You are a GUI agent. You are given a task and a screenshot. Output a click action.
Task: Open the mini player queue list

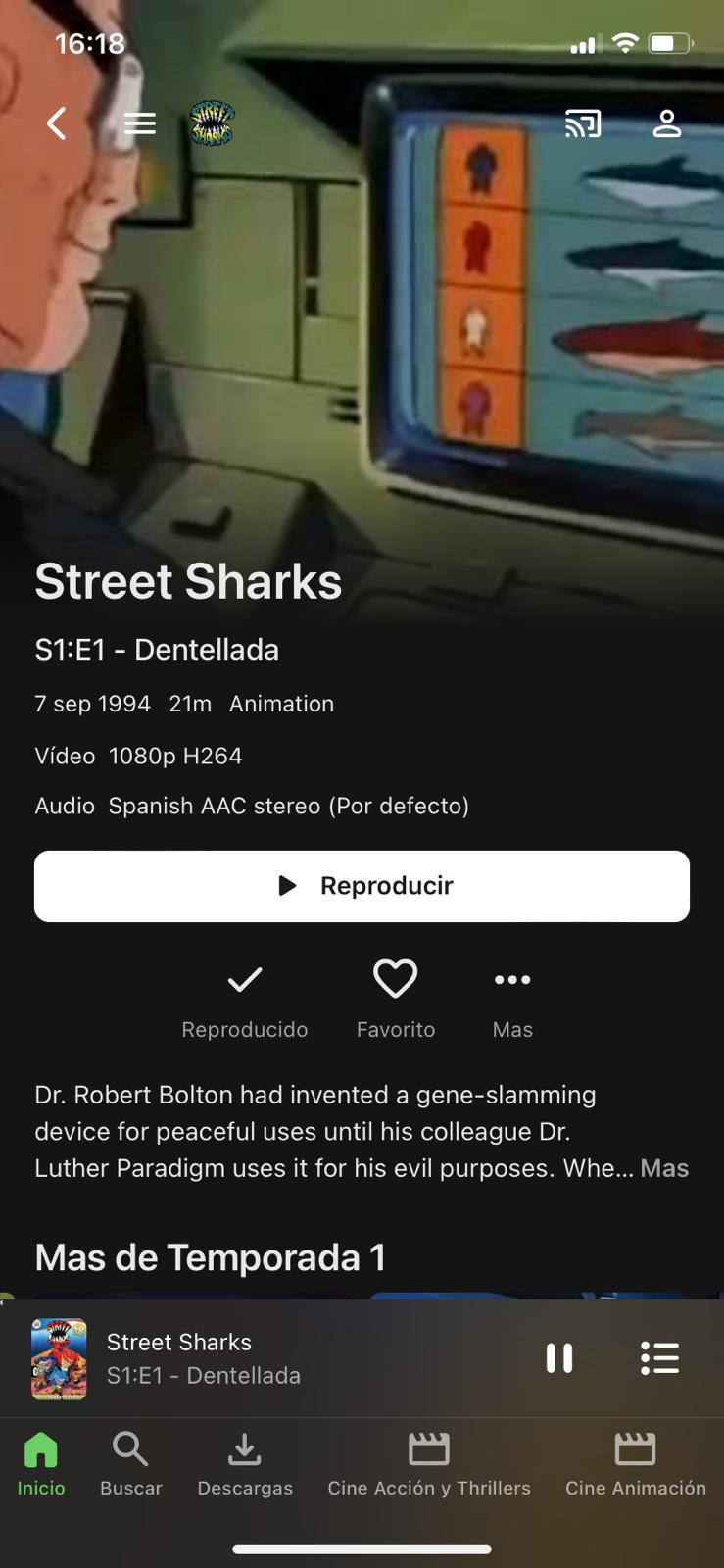pyautogui.click(x=659, y=1358)
